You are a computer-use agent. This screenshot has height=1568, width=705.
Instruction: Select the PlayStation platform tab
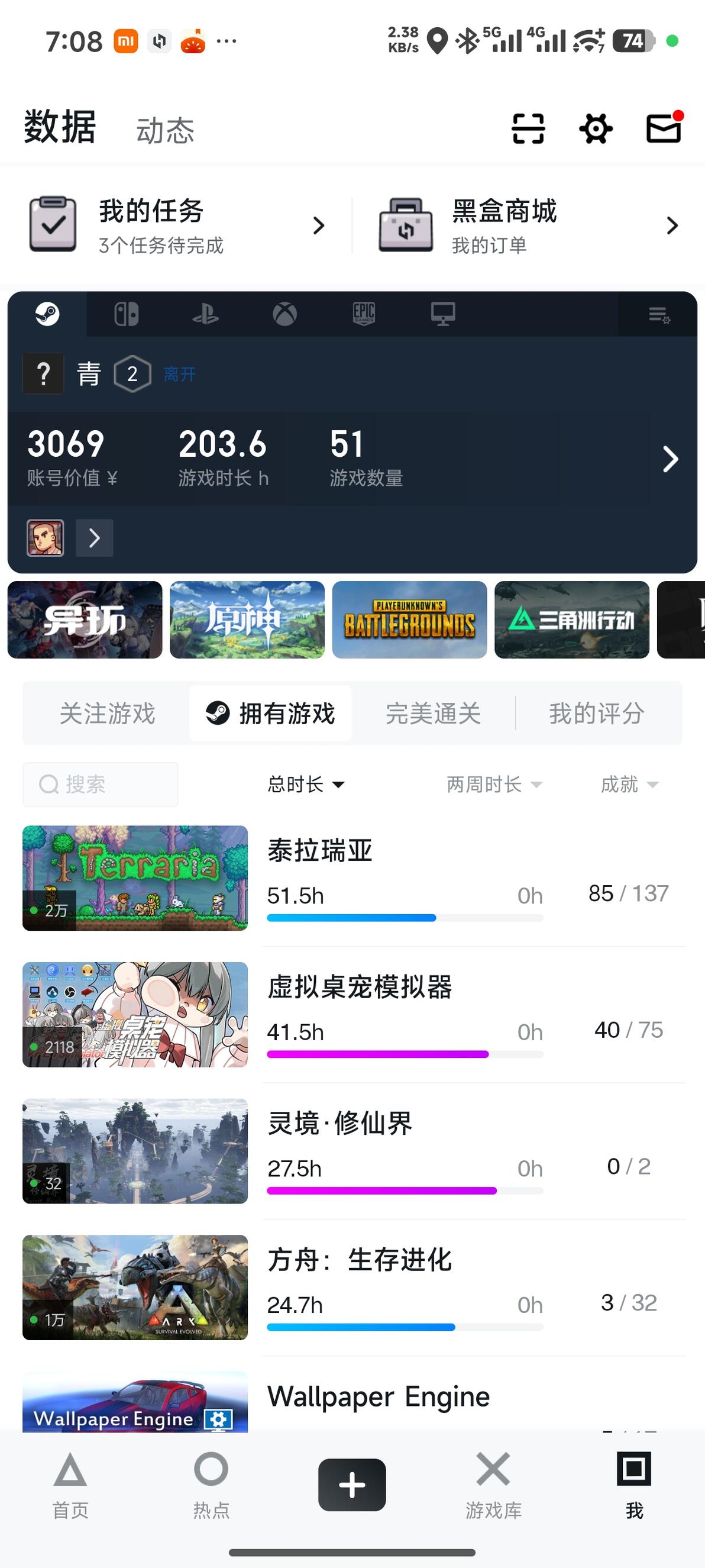pyautogui.click(x=206, y=314)
